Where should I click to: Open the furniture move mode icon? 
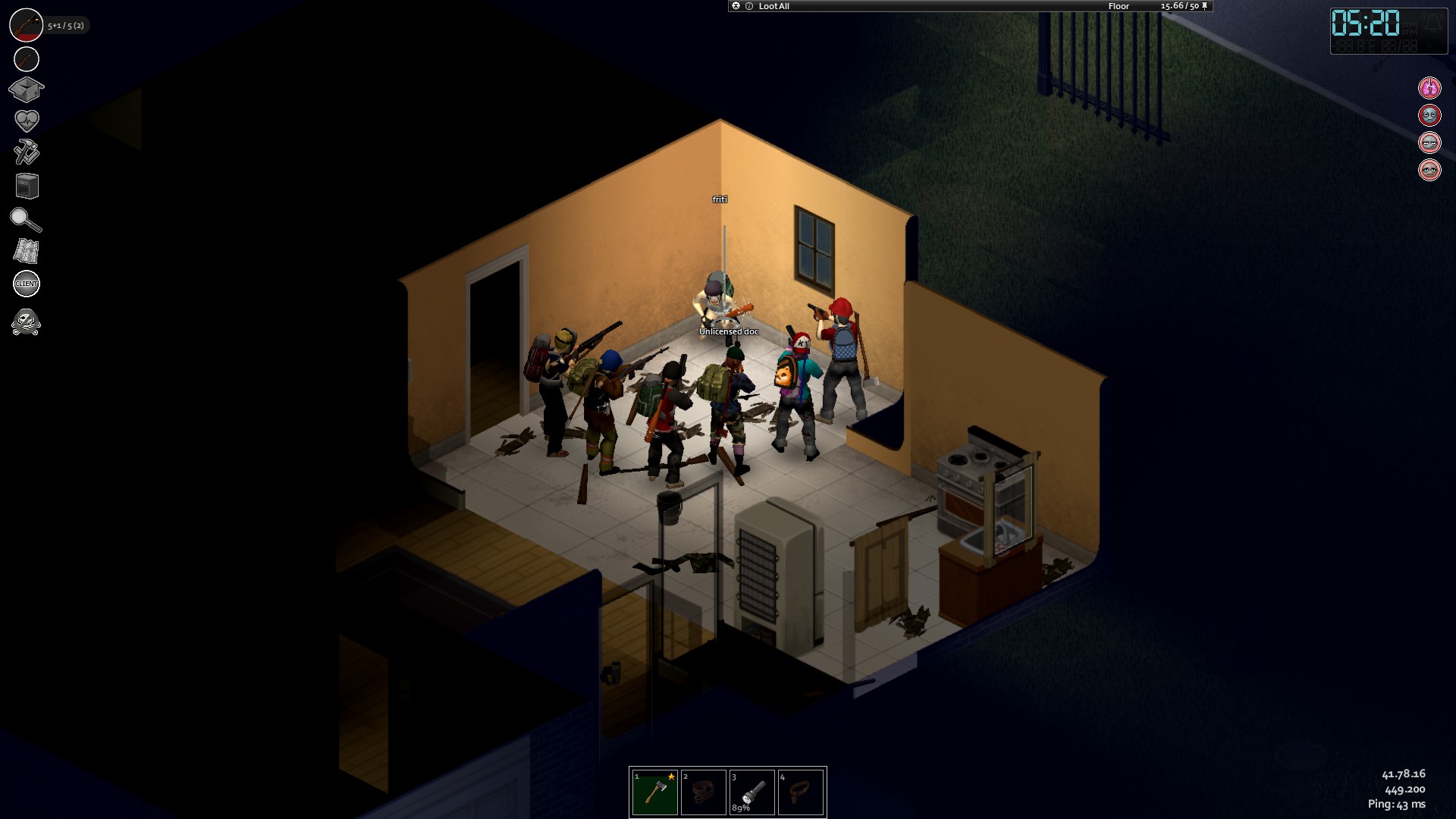(x=27, y=186)
